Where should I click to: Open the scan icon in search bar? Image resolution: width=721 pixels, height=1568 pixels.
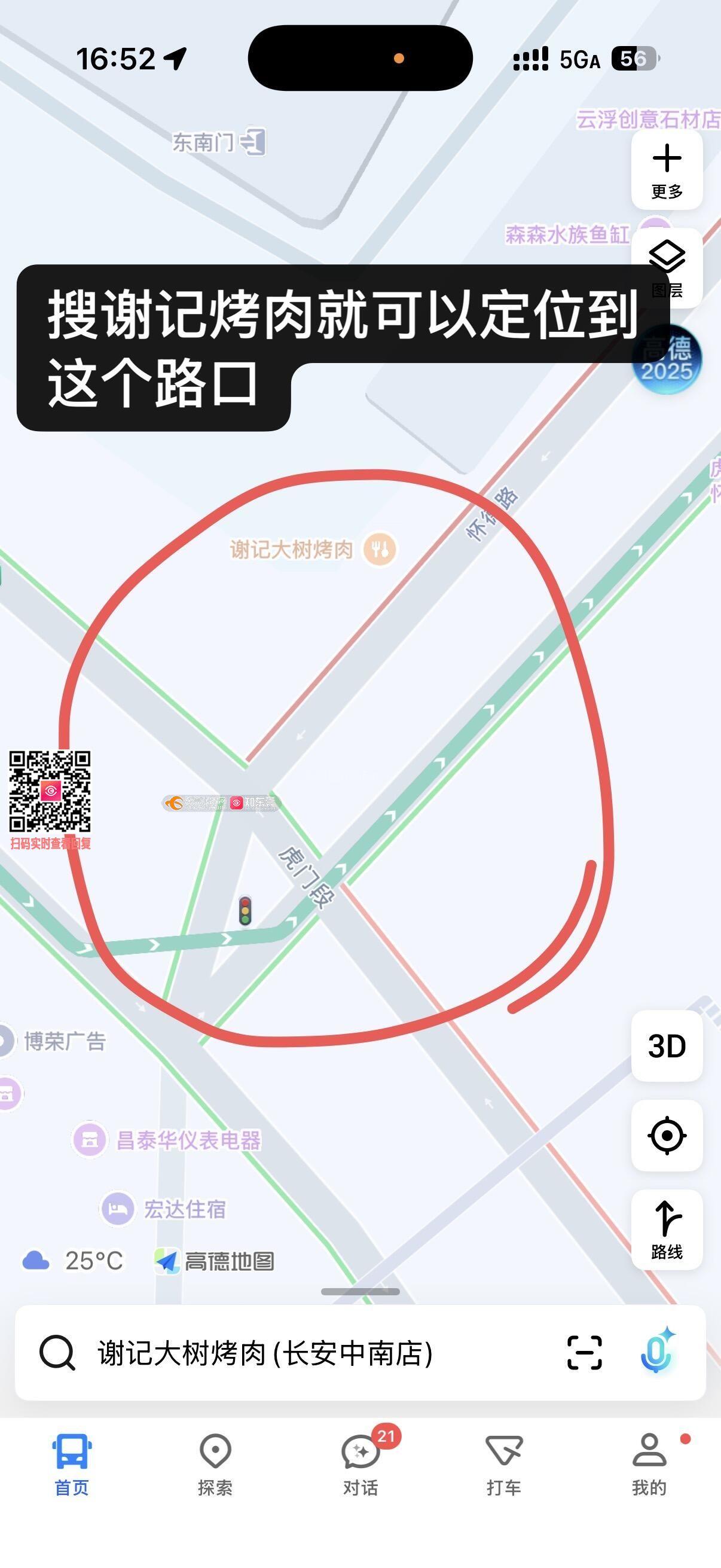pos(584,1353)
